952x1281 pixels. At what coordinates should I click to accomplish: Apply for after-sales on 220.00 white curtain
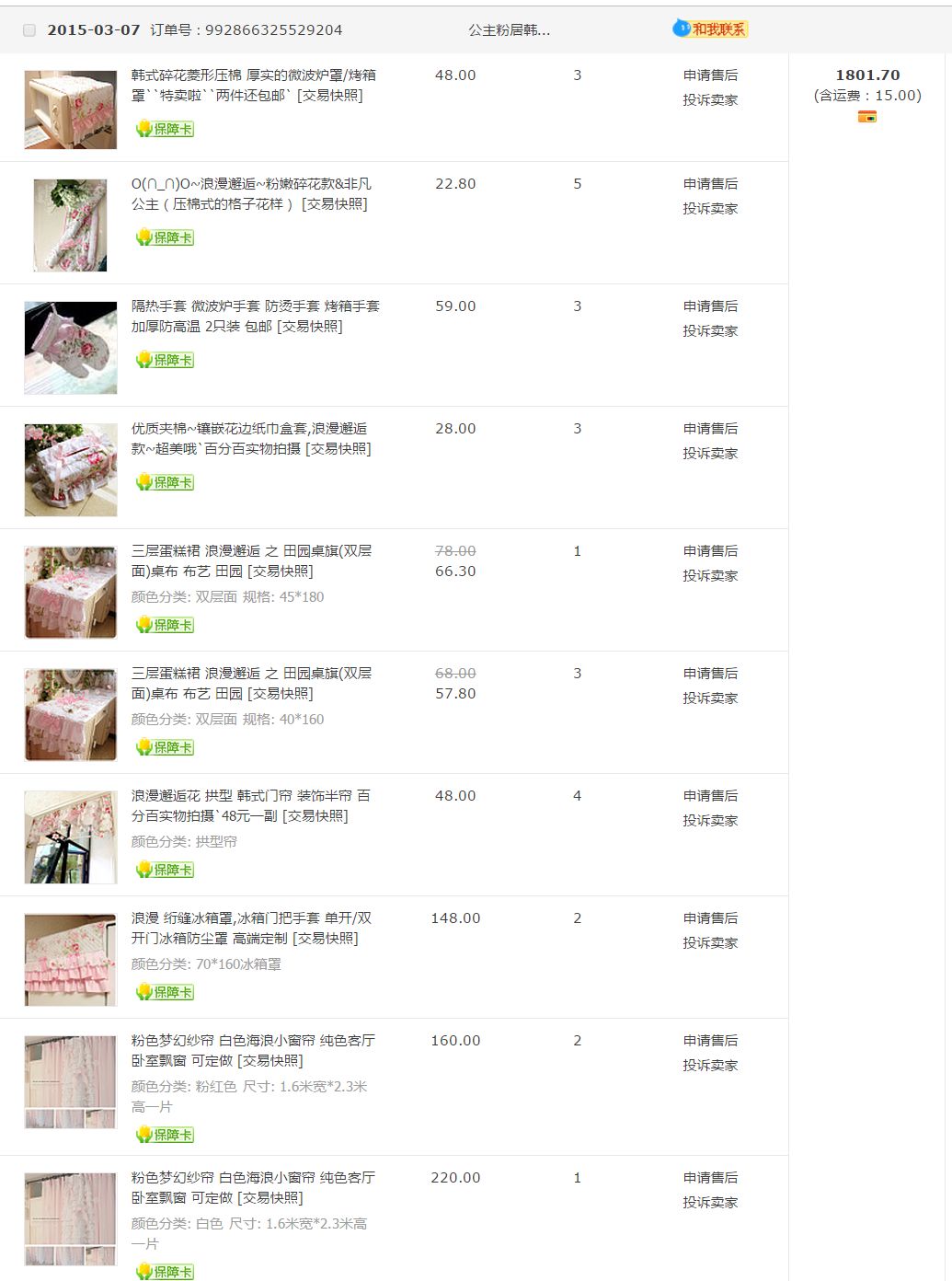[x=710, y=1178]
